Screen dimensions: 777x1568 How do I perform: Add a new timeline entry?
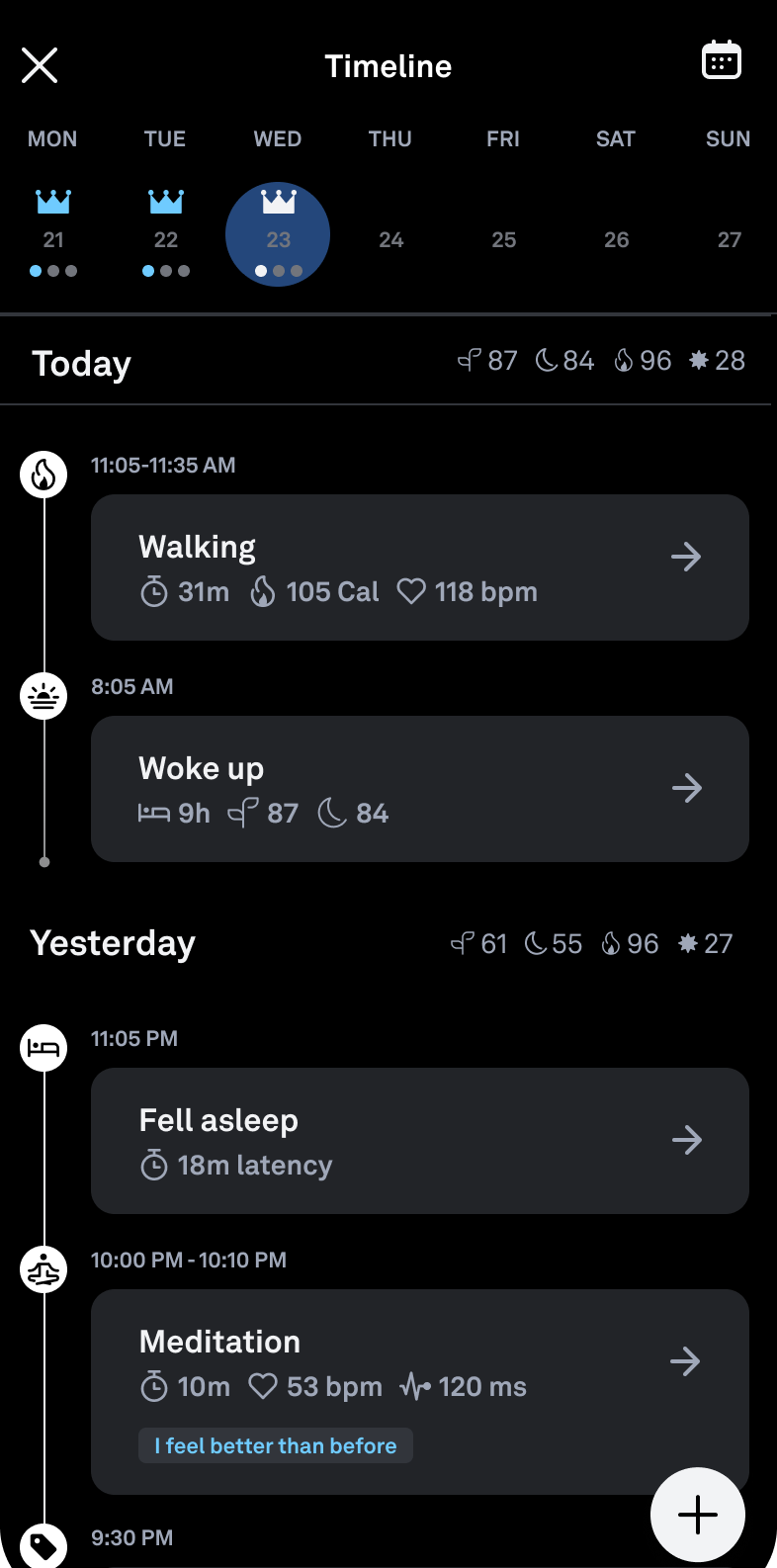click(x=698, y=1515)
